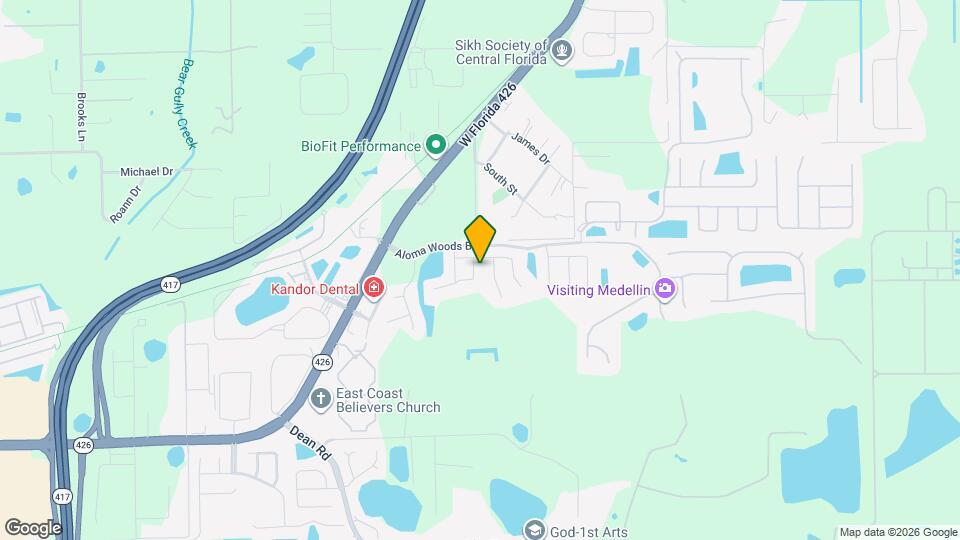Select East Coast Believers Church marker
The image size is (960, 540).
320,399
